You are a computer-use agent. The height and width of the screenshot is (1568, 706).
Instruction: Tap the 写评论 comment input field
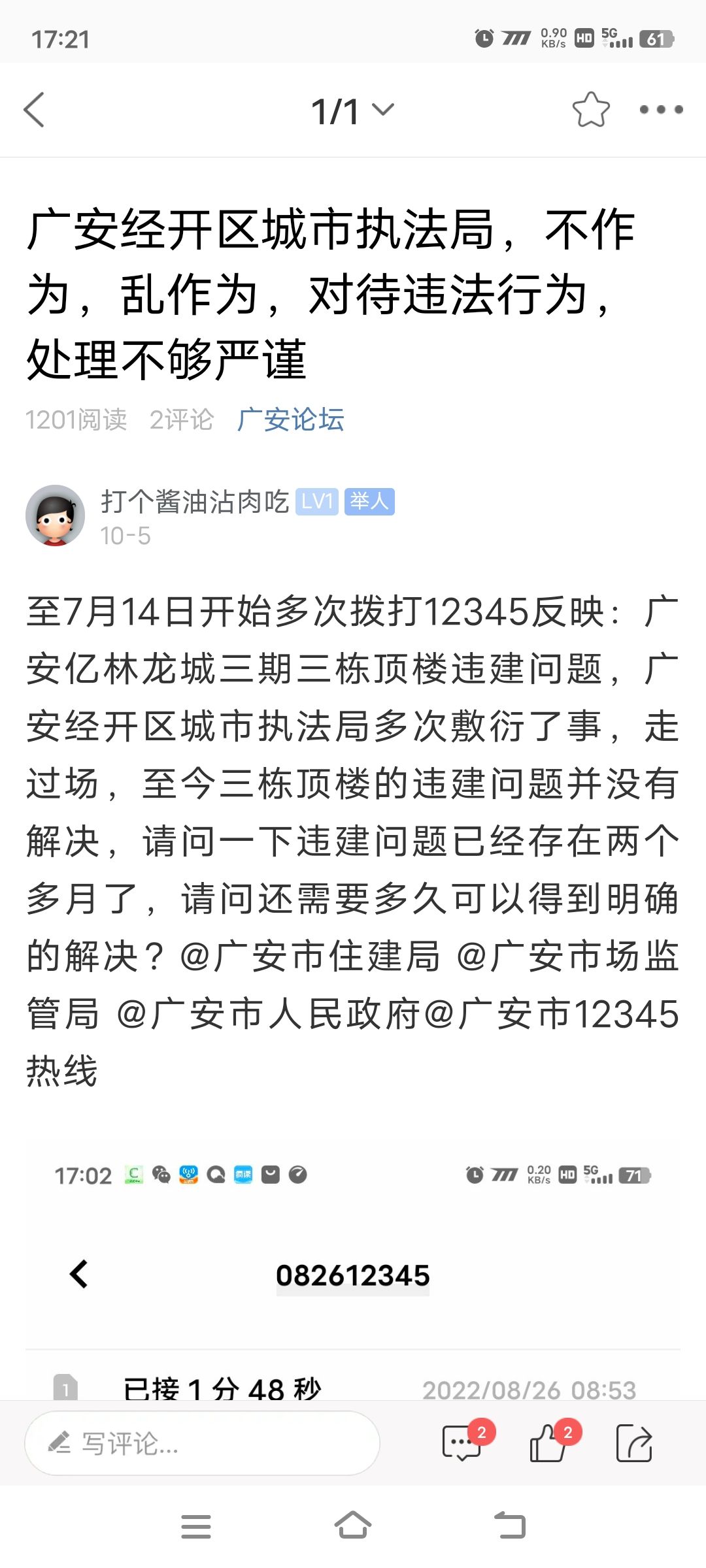tap(203, 1443)
